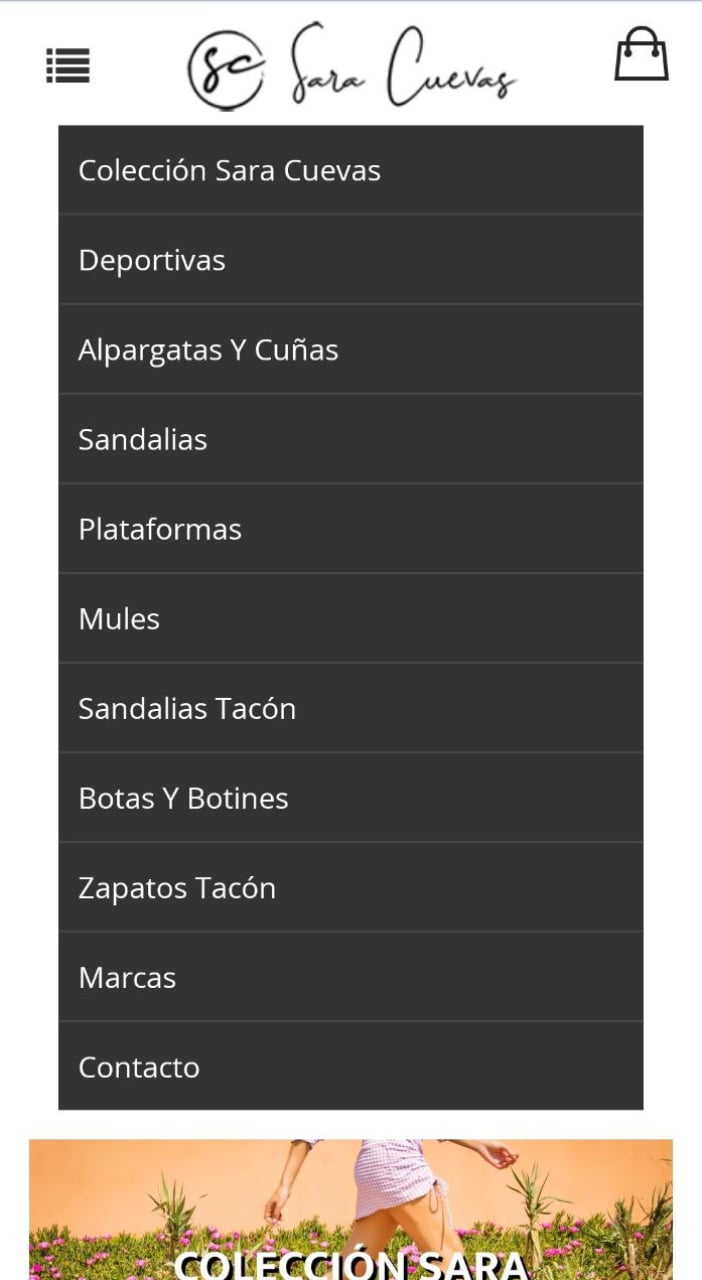Select Sandalias Tacón from menu
Image resolution: width=702 pixels, height=1280 pixels.
click(x=351, y=708)
